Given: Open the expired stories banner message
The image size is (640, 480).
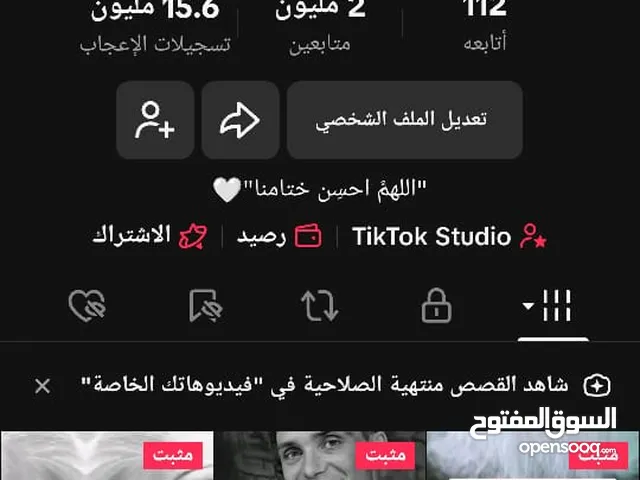Looking at the screenshot, I should [x=330, y=385].
